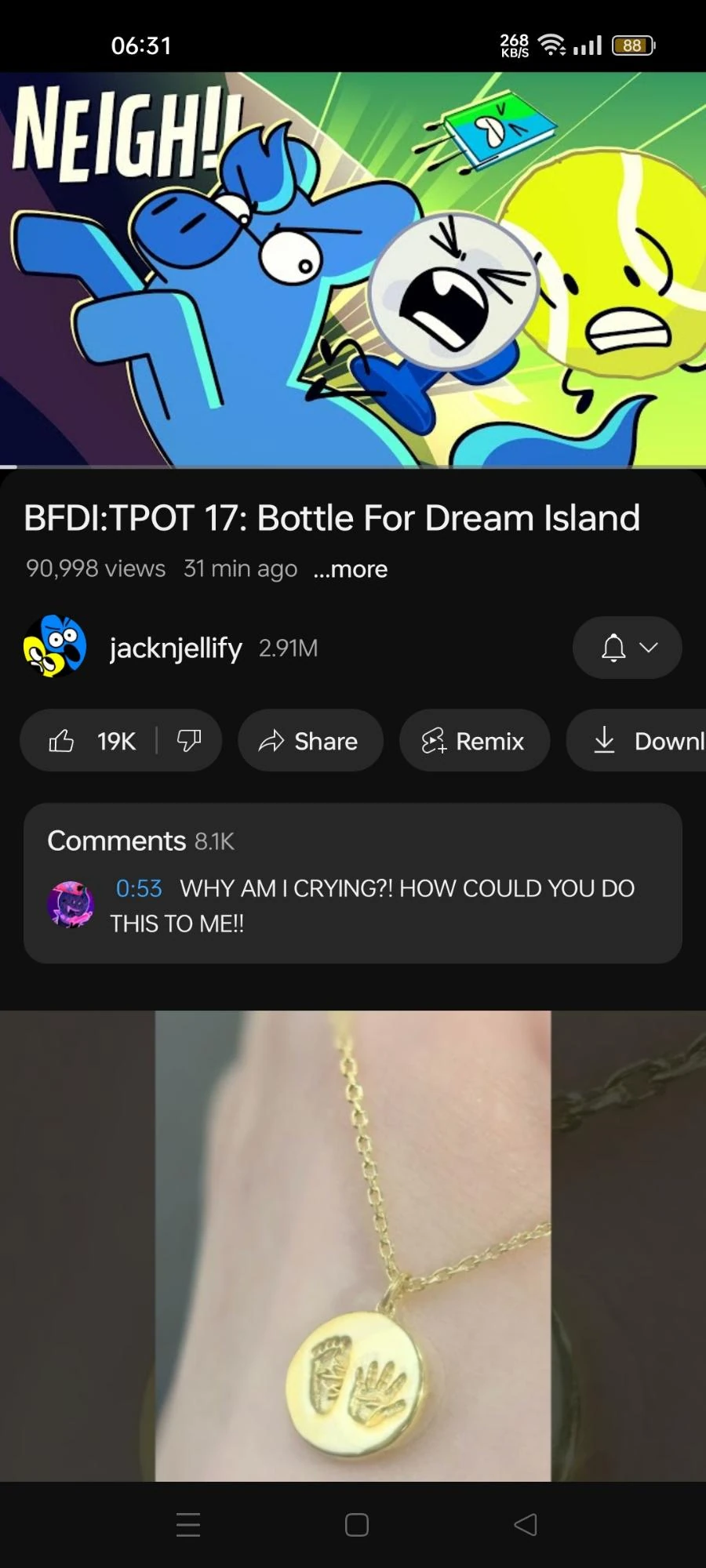Tap the video player to show controls
706x1568 pixels.
pyautogui.click(x=353, y=269)
